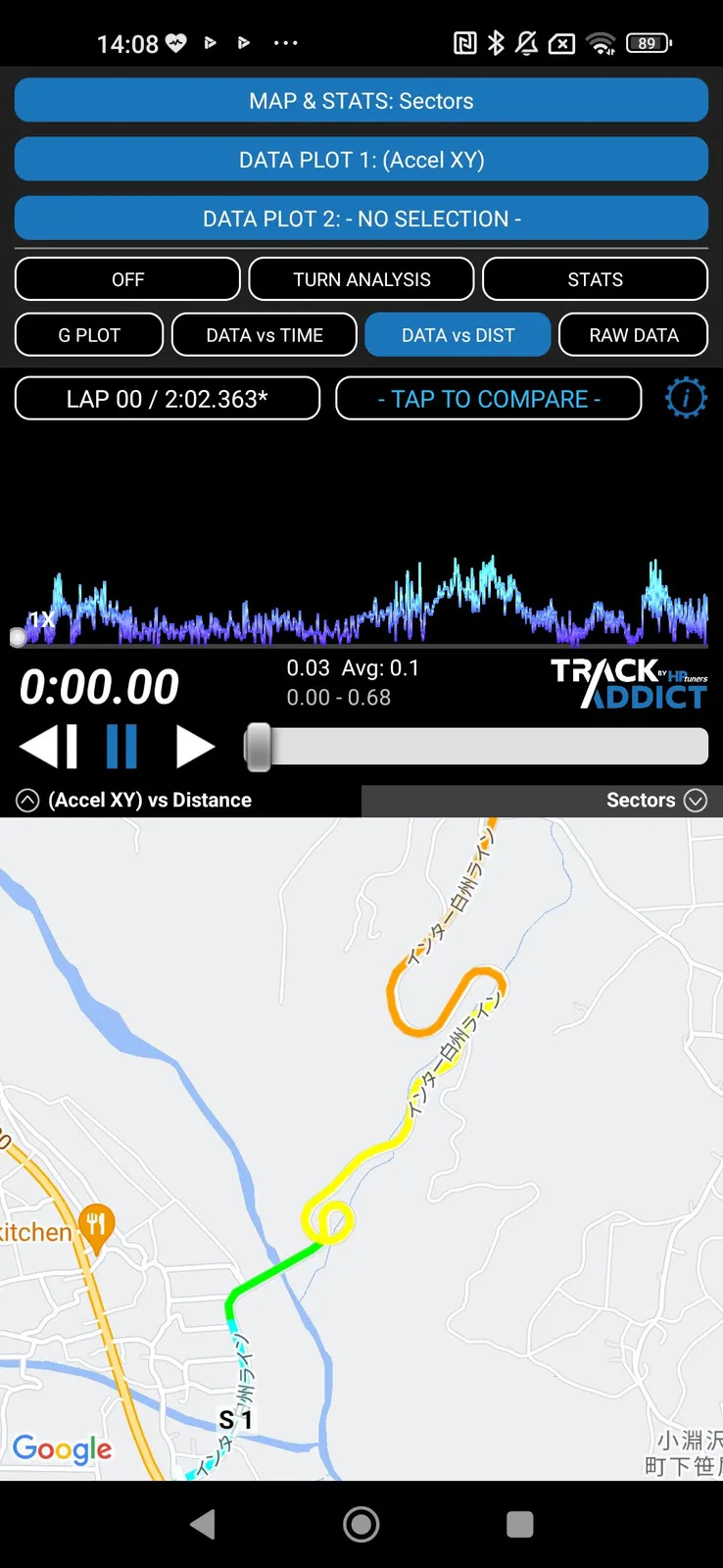The width and height of the screenshot is (723, 1568).
Task: Tap the playback position slider
Action: pos(476,747)
